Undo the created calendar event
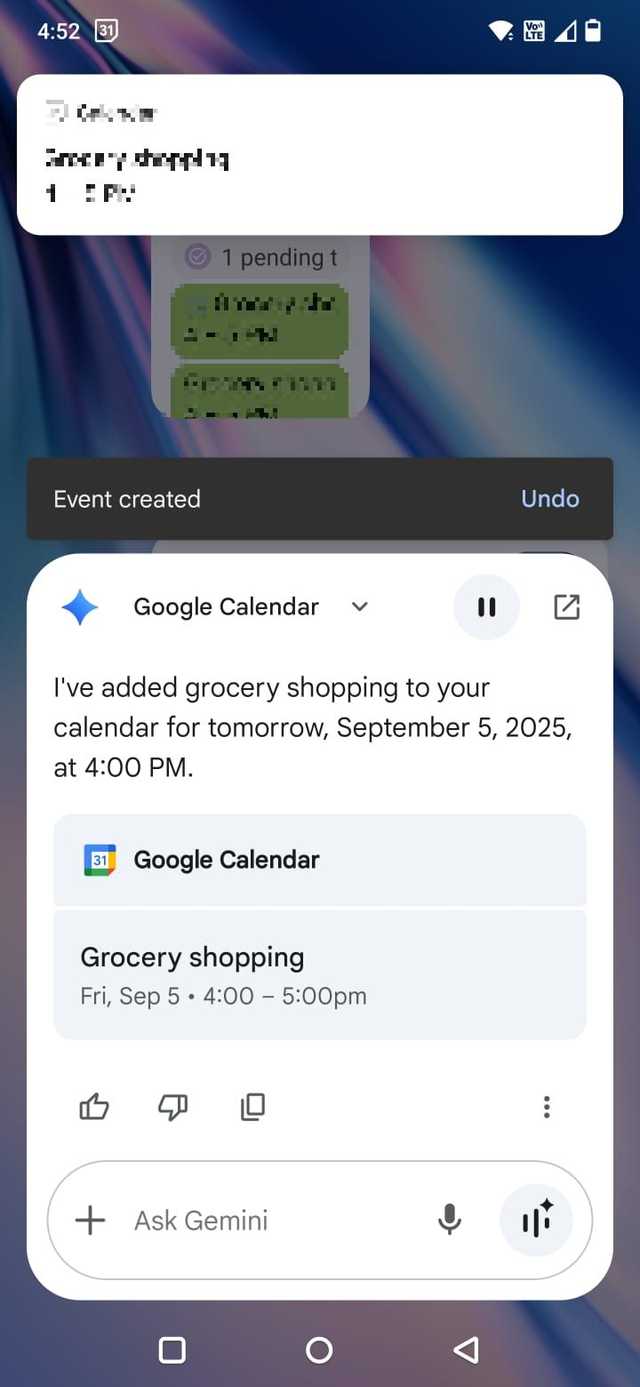 coord(549,499)
